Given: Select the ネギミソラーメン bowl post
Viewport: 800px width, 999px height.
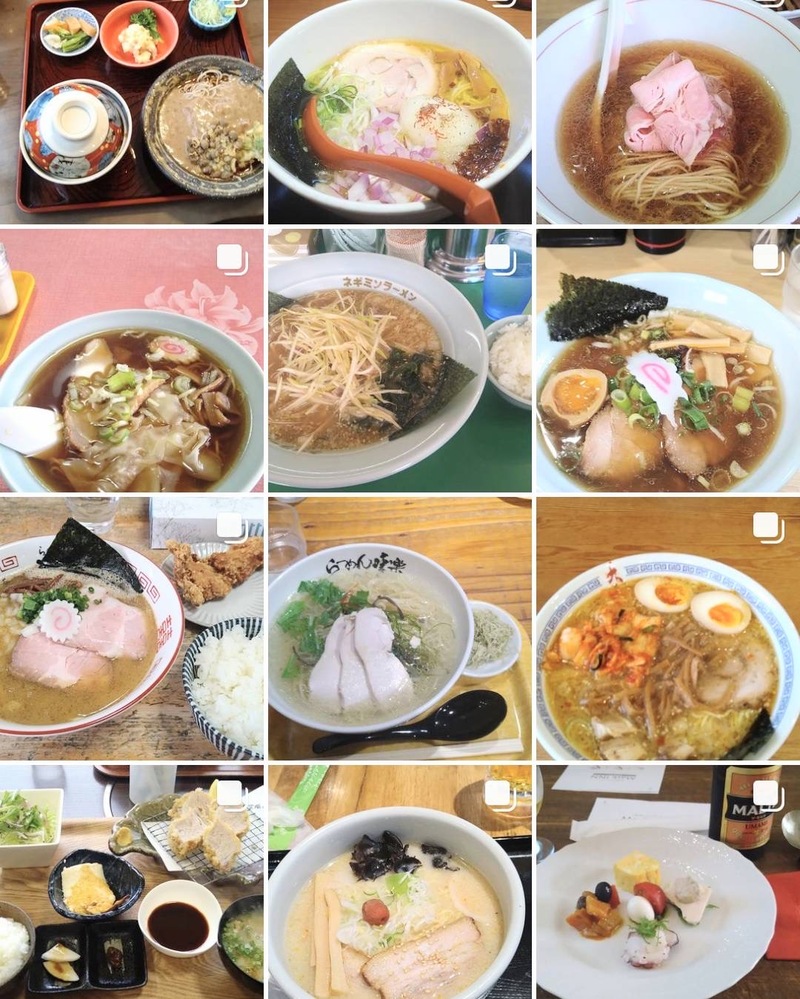Looking at the screenshot, I should click(399, 360).
